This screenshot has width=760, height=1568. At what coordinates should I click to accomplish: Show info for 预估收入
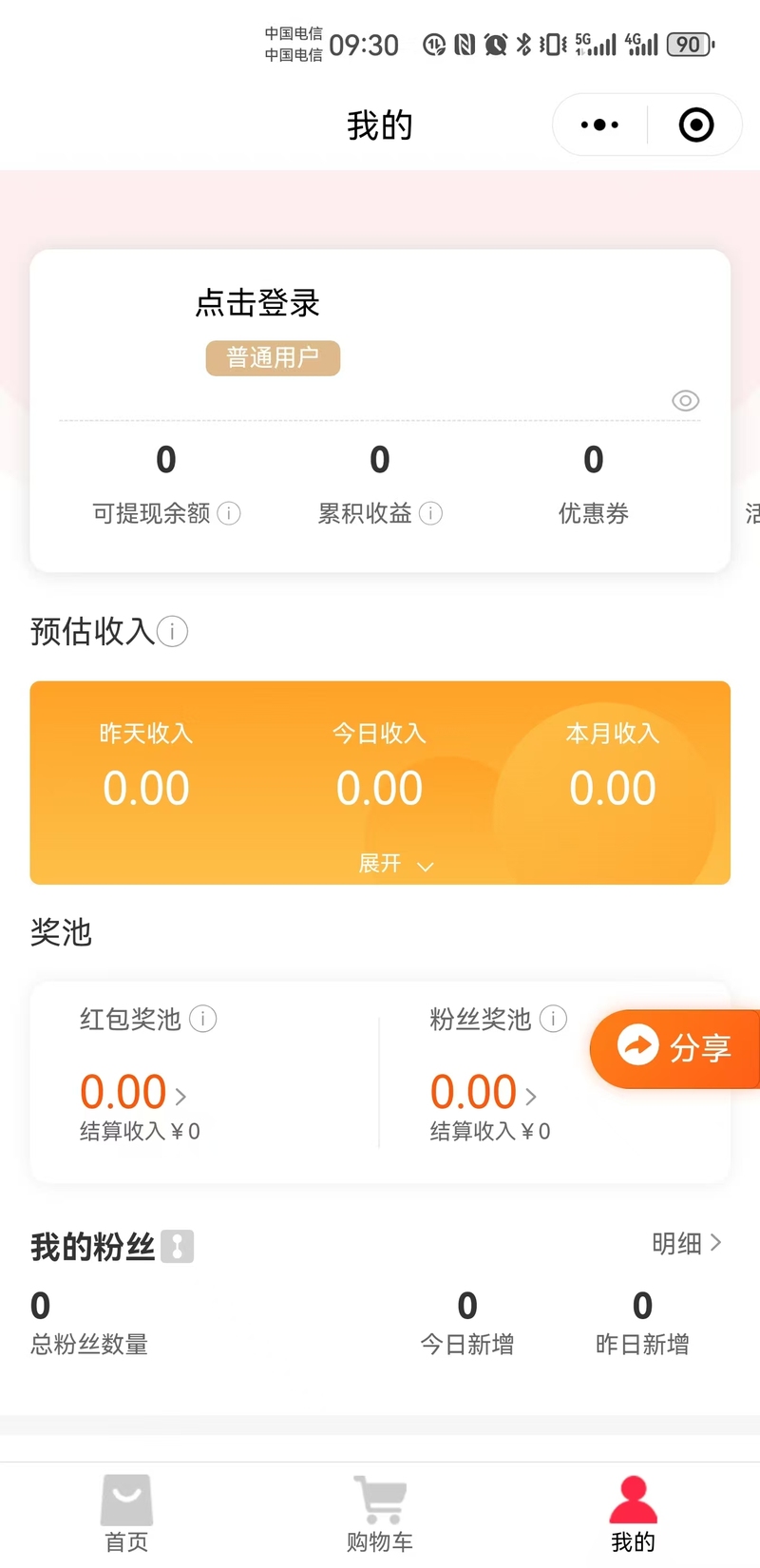[172, 631]
